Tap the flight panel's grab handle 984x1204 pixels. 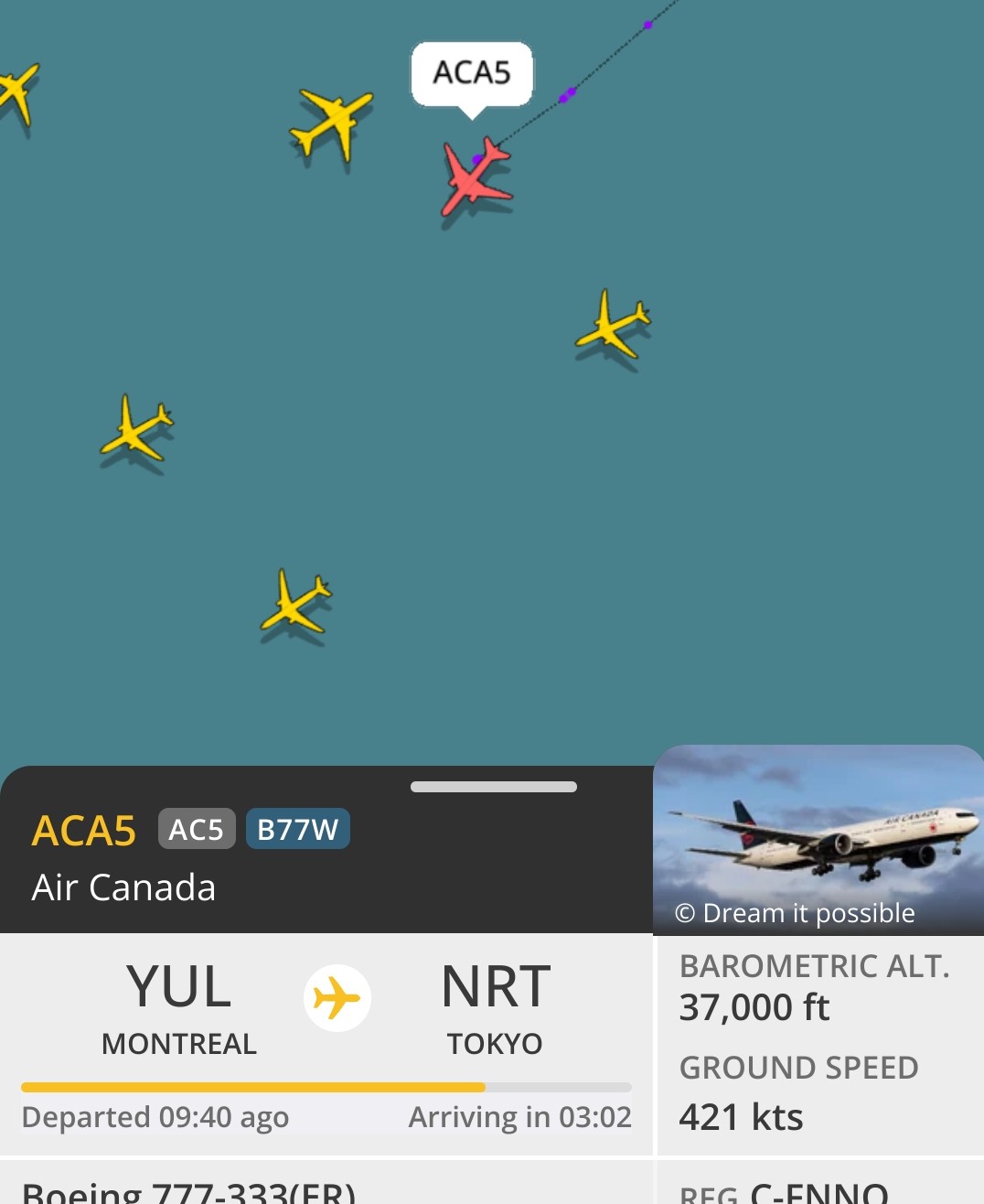[x=494, y=787]
